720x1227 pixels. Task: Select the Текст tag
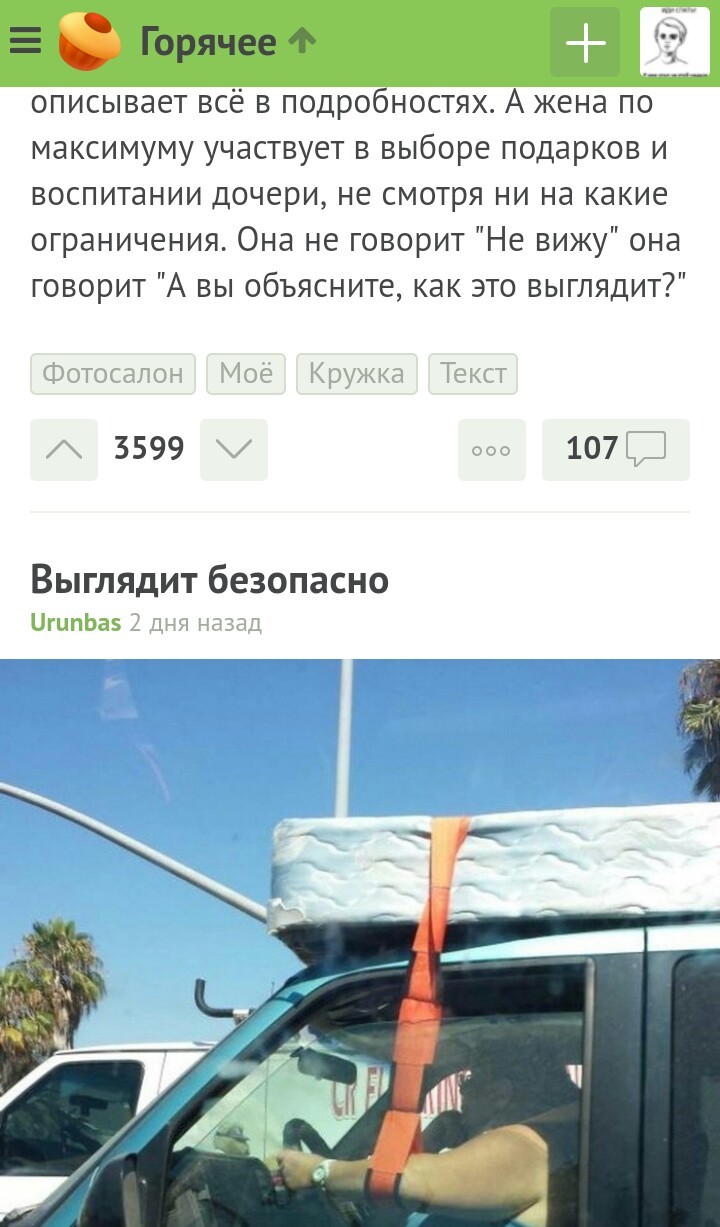473,373
